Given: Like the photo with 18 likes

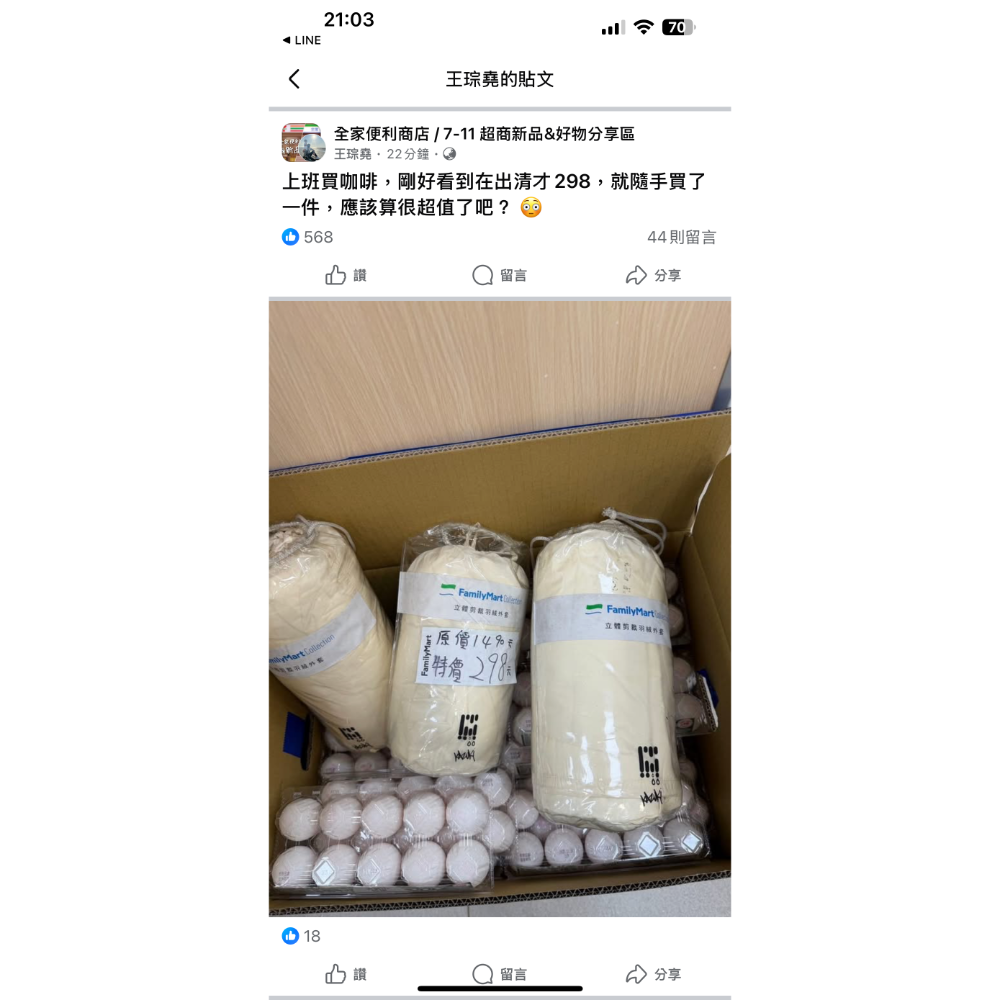Looking at the screenshot, I should [346, 974].
